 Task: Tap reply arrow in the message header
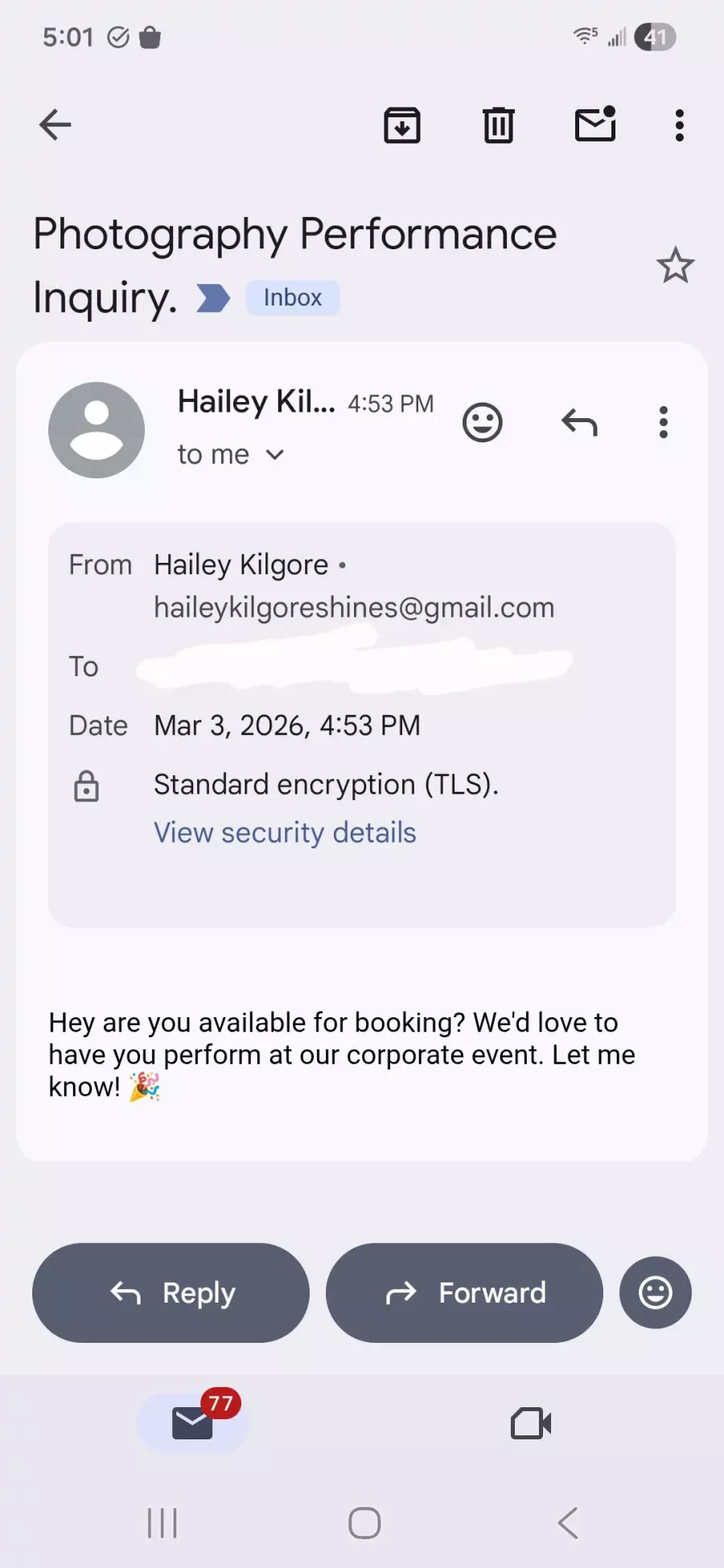[x=579, y=422]
